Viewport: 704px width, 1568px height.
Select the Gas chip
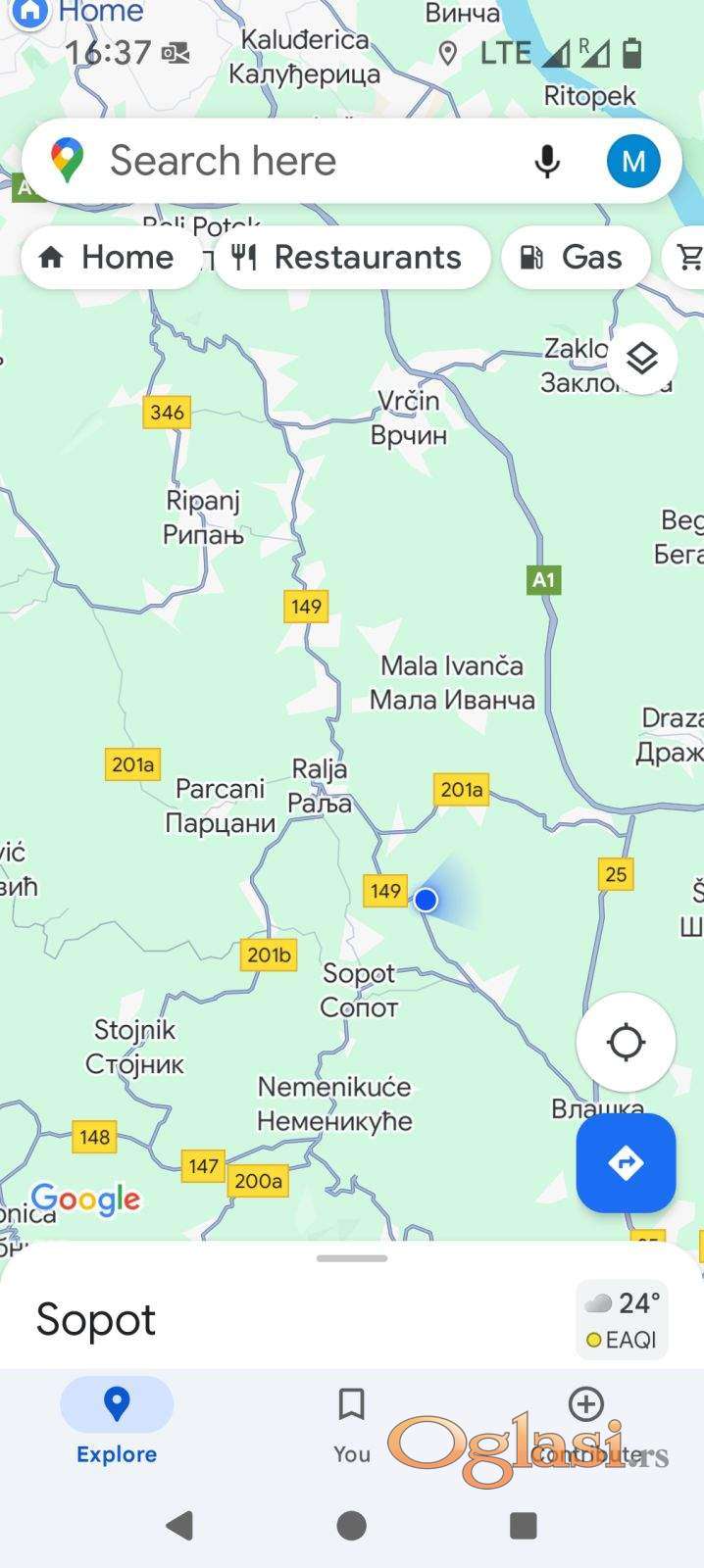click(x=575, y=258)
